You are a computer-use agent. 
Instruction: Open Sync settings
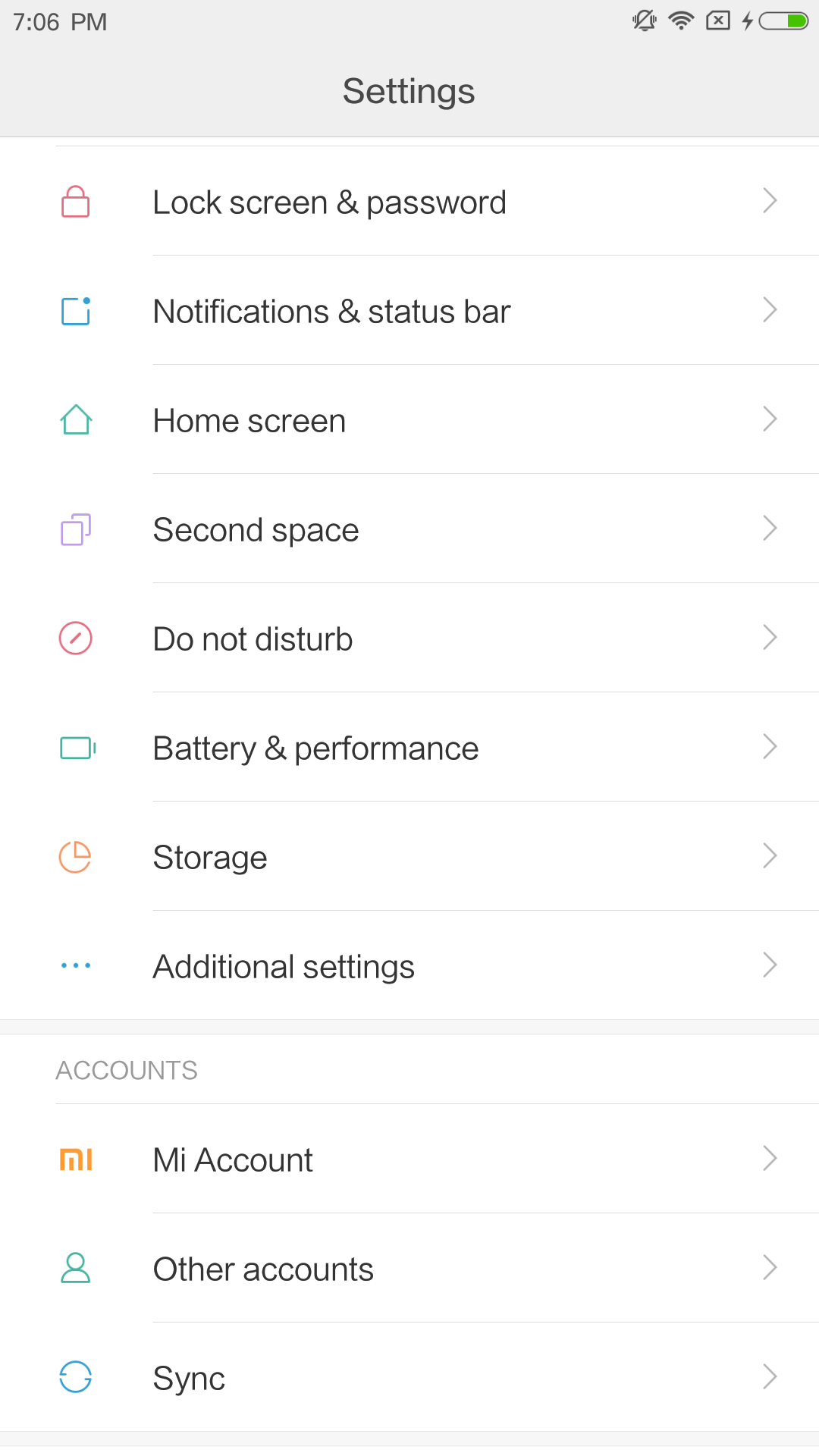point(409,1377)
